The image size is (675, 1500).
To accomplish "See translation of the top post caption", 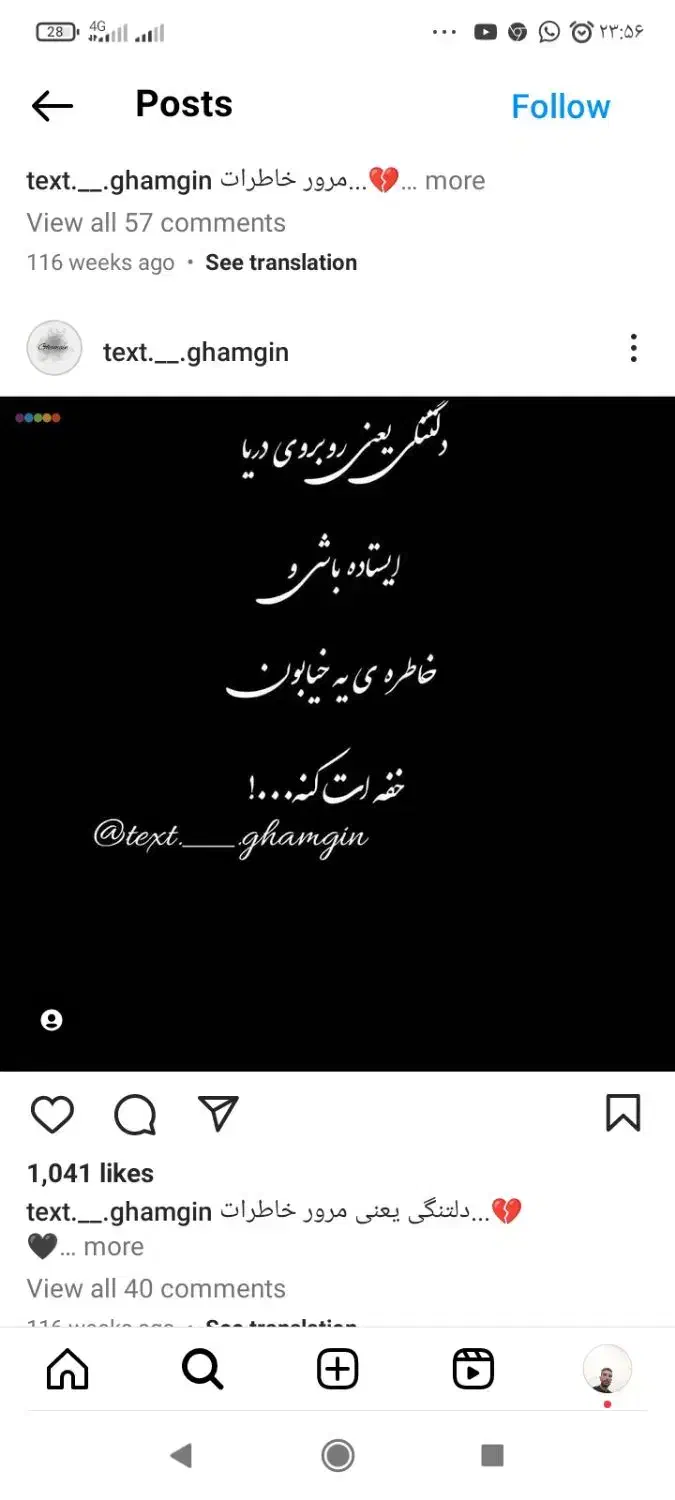I will pos(281,263).
